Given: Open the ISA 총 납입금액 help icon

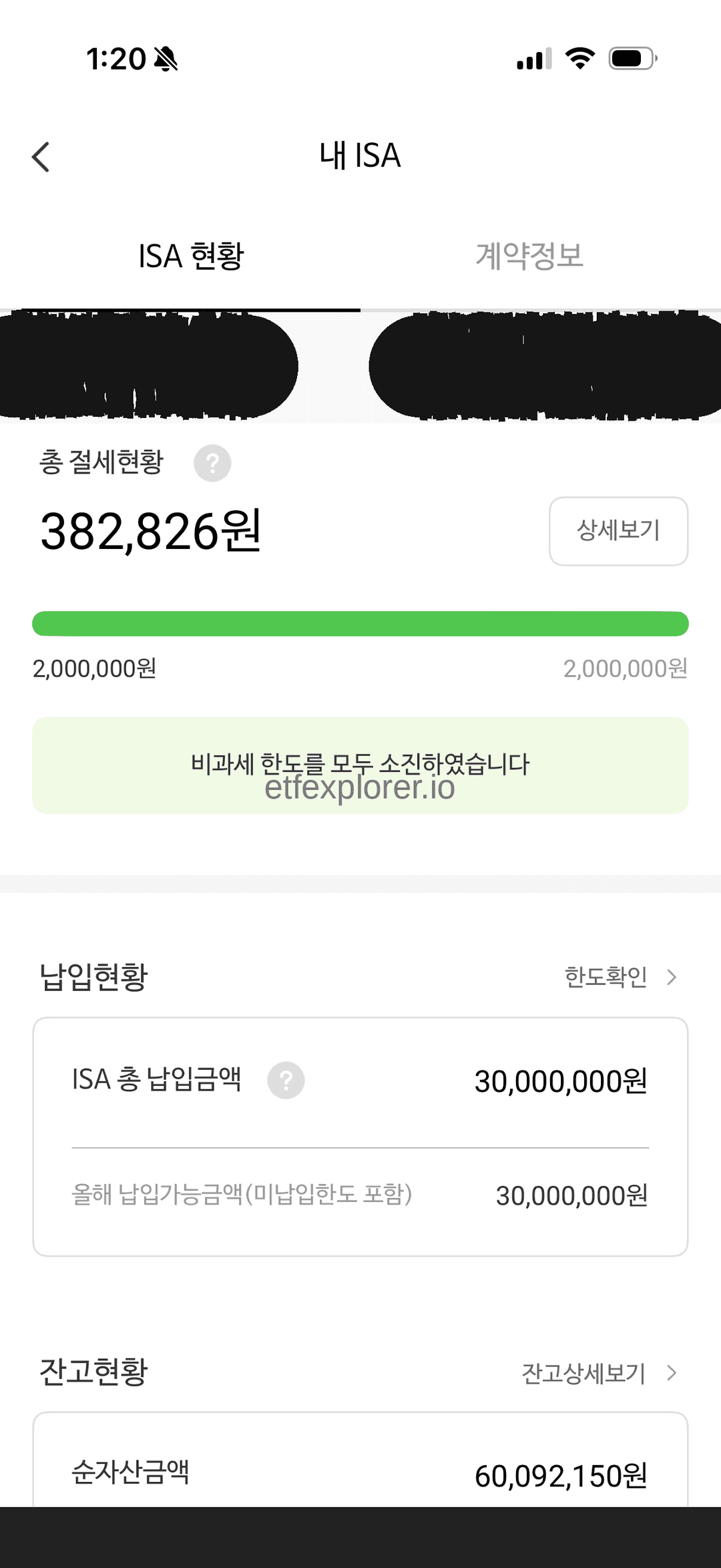Looking at the screenshot, I should pyautogui.click(x=286, y=1079).
